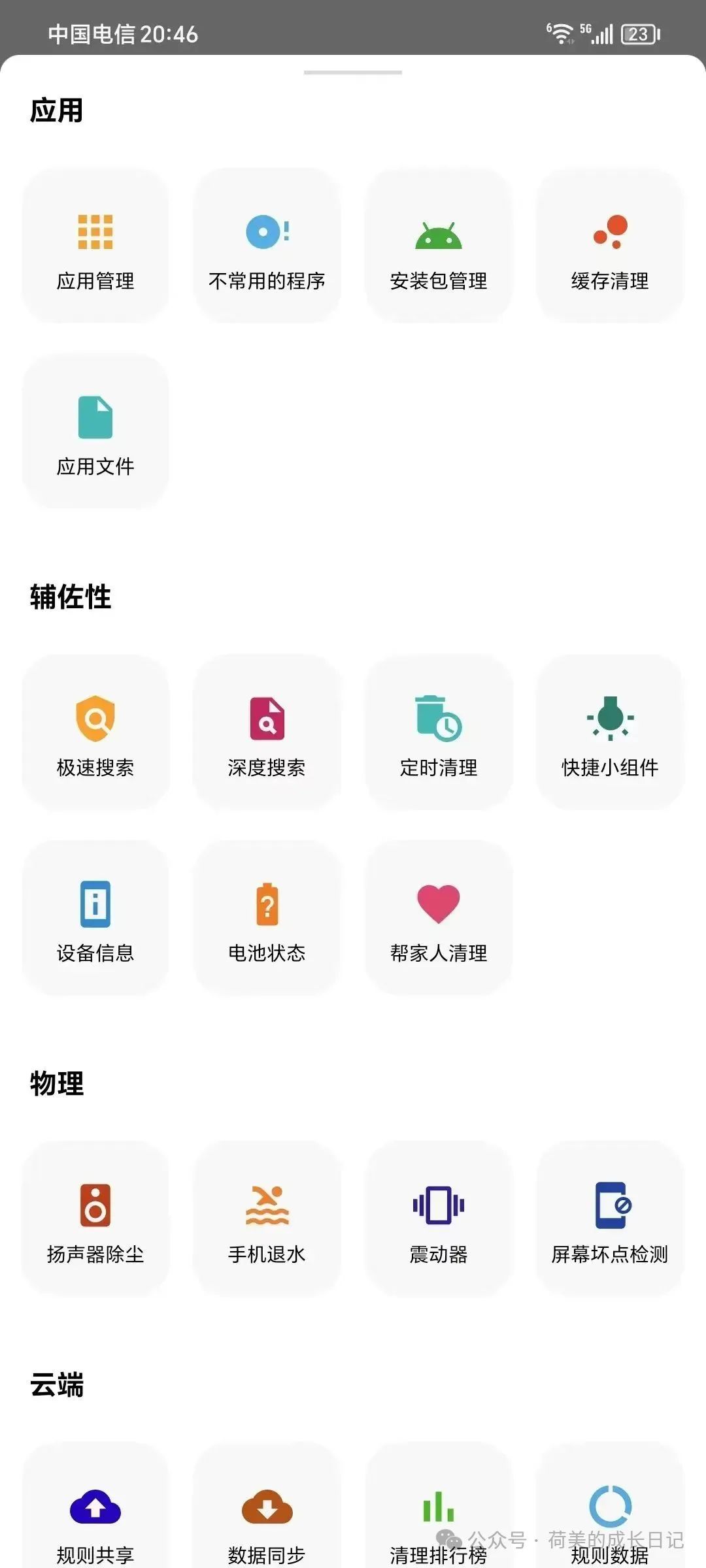Open 规则数据 tile

coord(610,1509)
